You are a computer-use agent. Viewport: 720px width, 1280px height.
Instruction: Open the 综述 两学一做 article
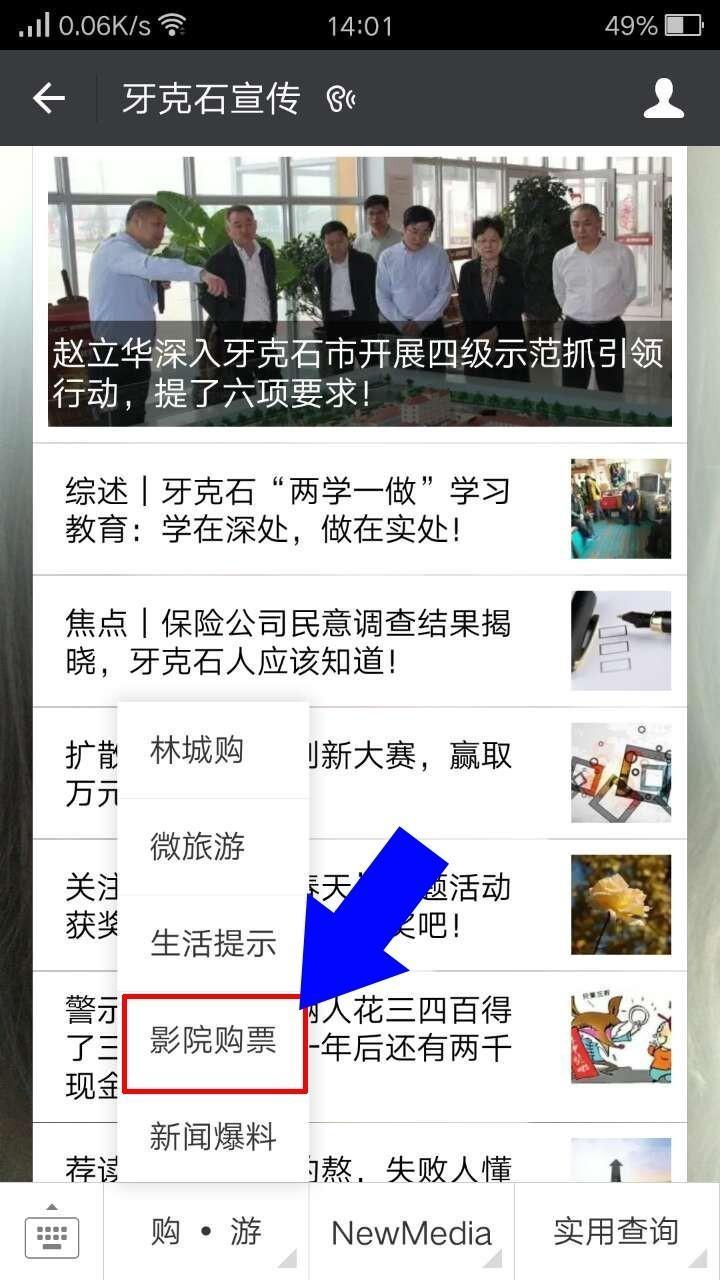(x=300, y=509)
